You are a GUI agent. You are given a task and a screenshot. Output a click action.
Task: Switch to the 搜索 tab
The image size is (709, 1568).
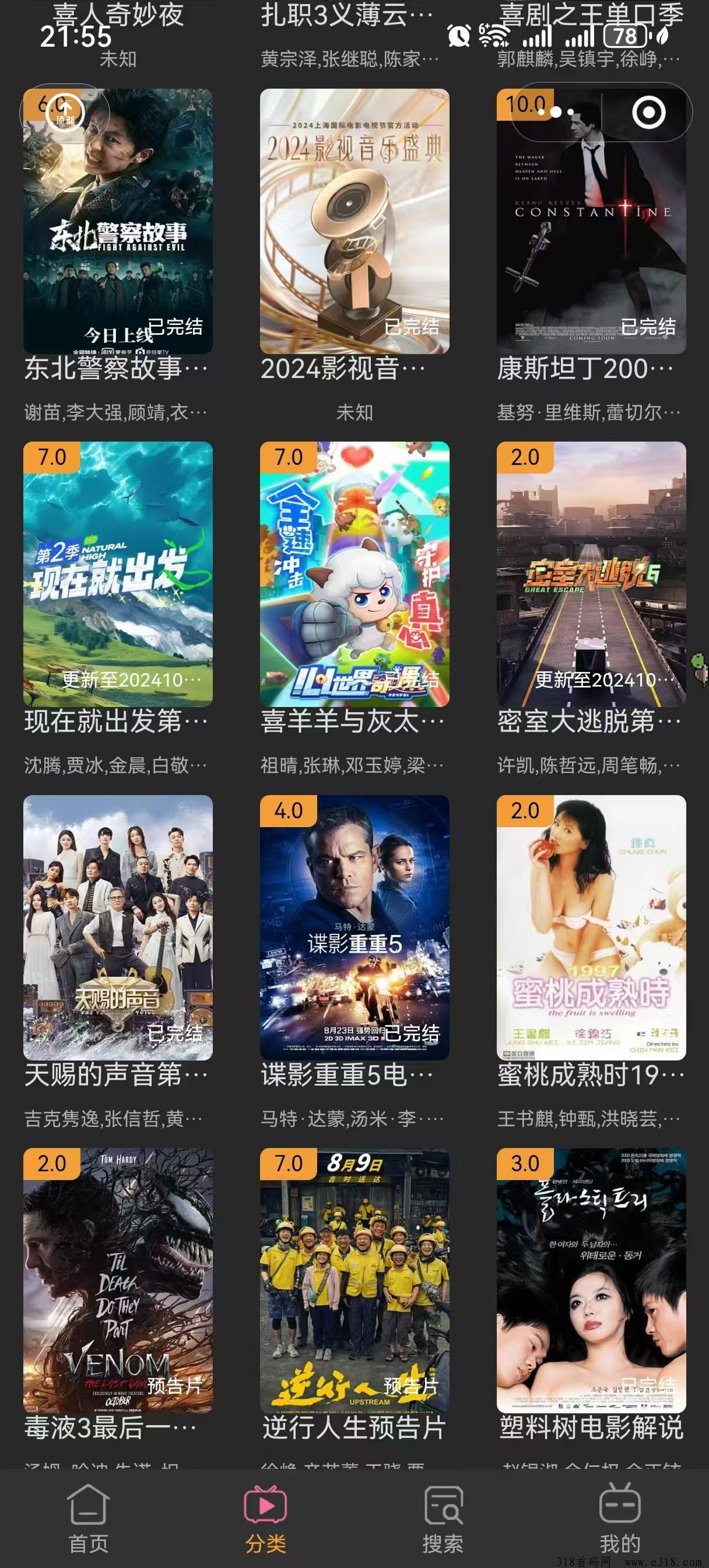click(443, 1517)
